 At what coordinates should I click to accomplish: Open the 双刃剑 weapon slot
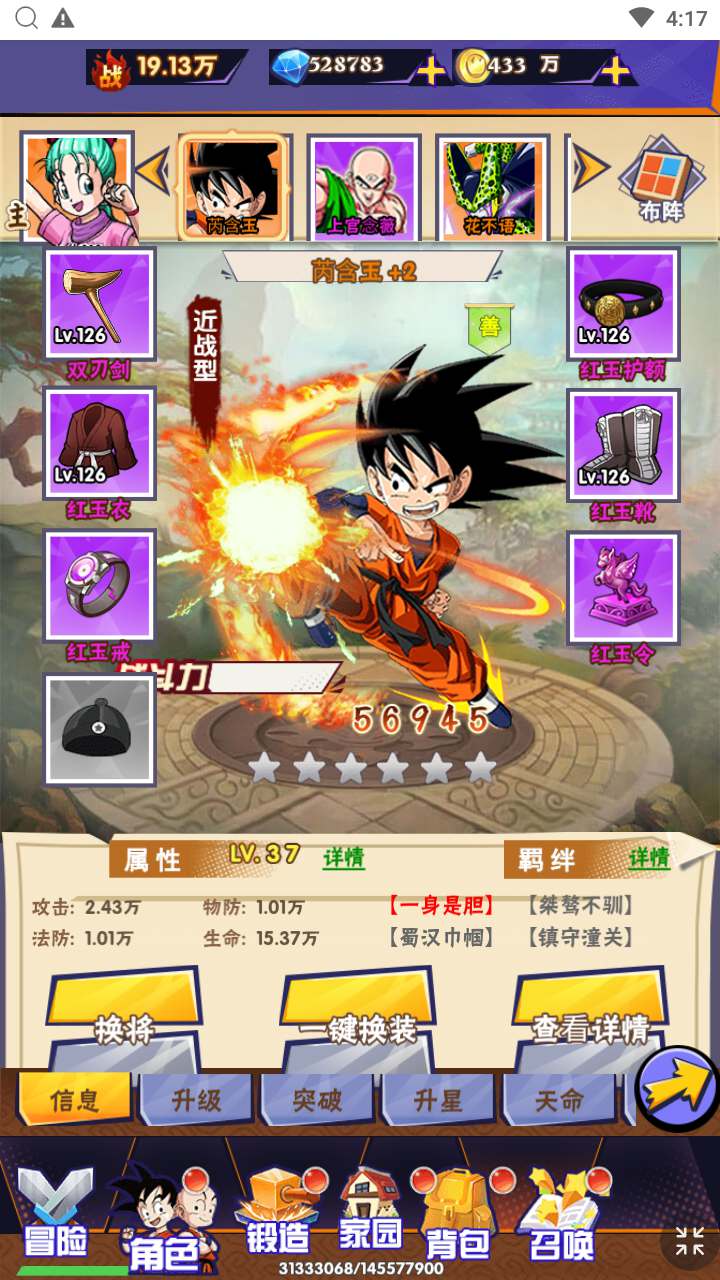tap(100, 304)
